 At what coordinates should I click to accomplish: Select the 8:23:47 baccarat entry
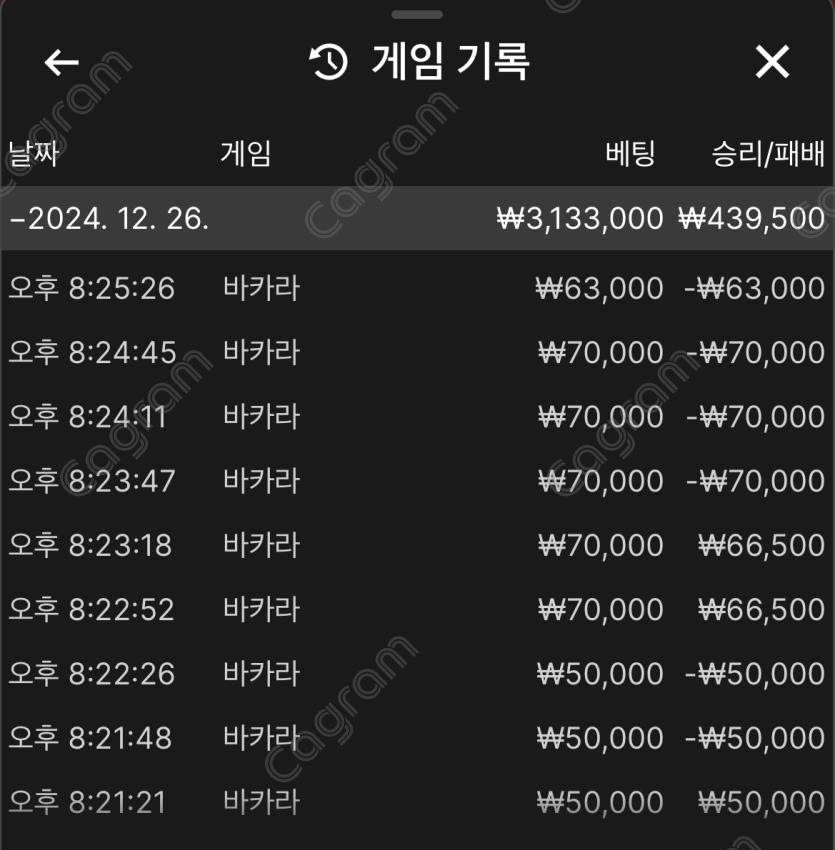[x=417, y=481]
